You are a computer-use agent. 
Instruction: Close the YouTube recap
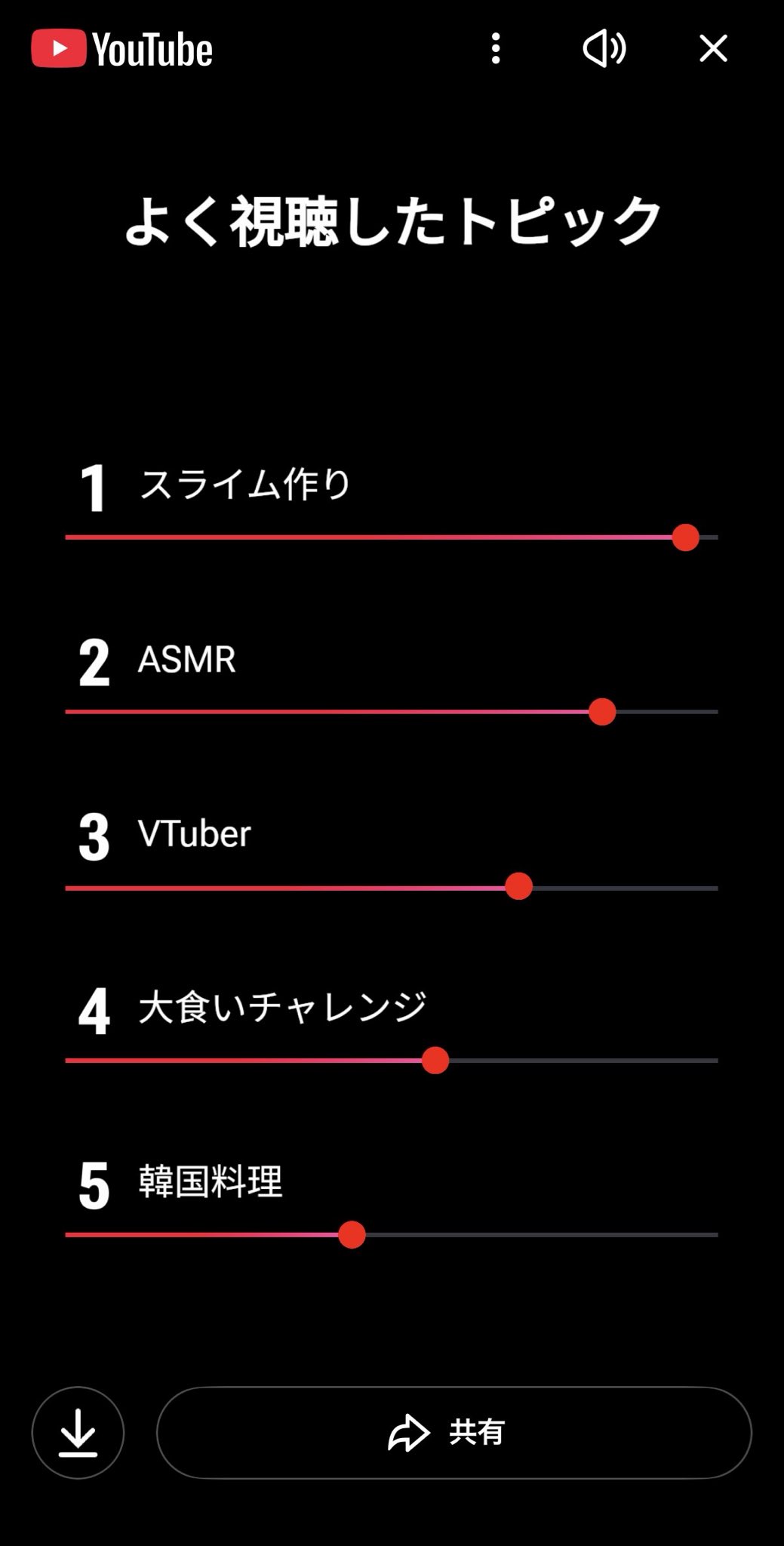pyautogui.click(x=713, y=49)
